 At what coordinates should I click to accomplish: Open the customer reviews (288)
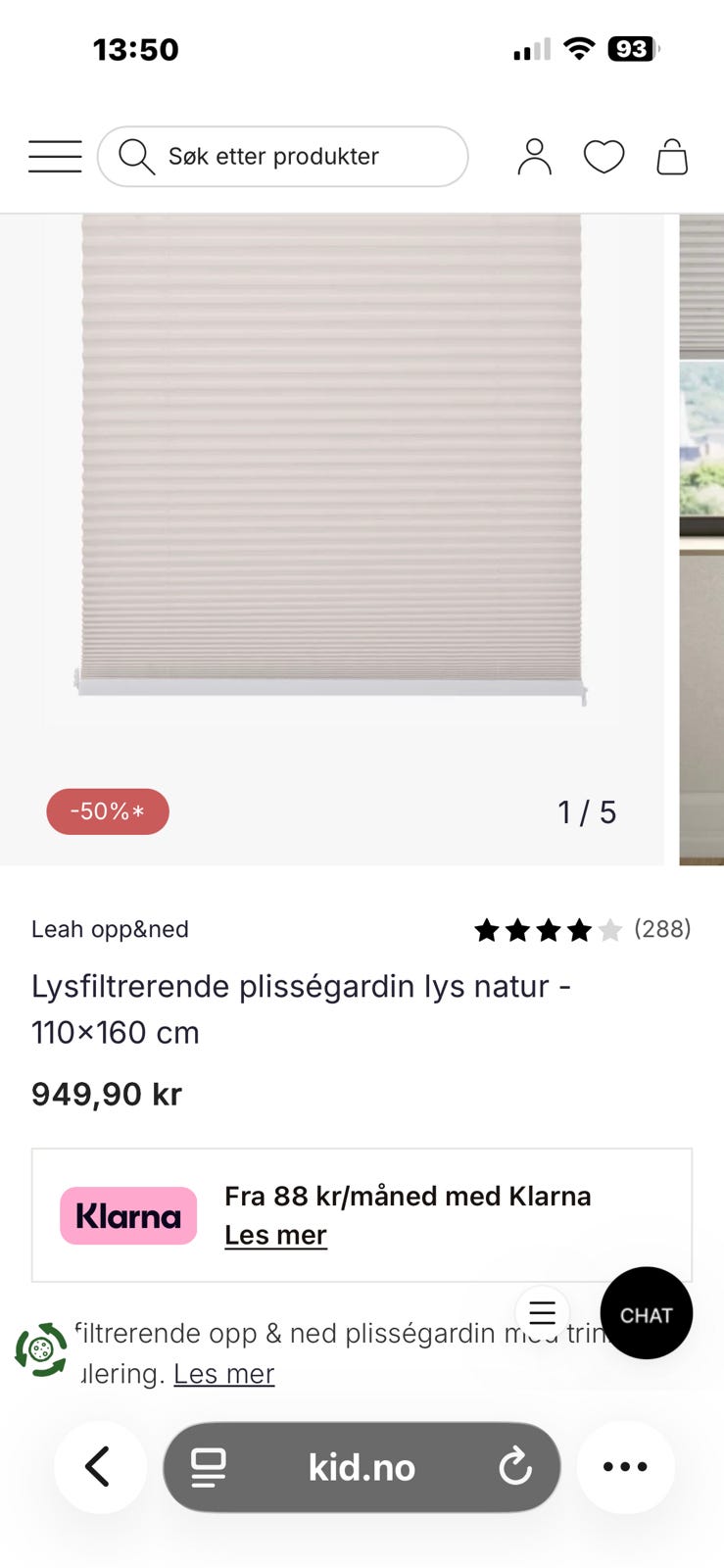pyautogui.click(x=663, y=929)
